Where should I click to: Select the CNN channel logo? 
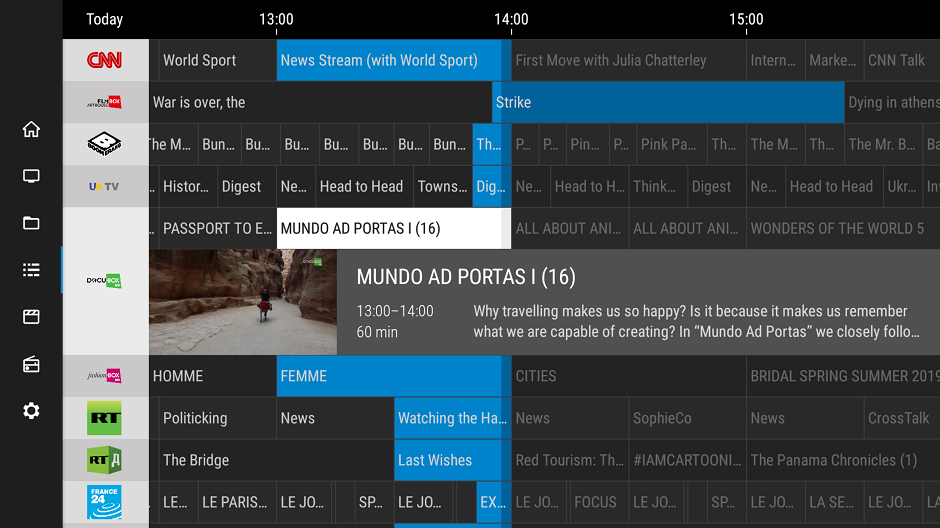click(x=105, y=60)
